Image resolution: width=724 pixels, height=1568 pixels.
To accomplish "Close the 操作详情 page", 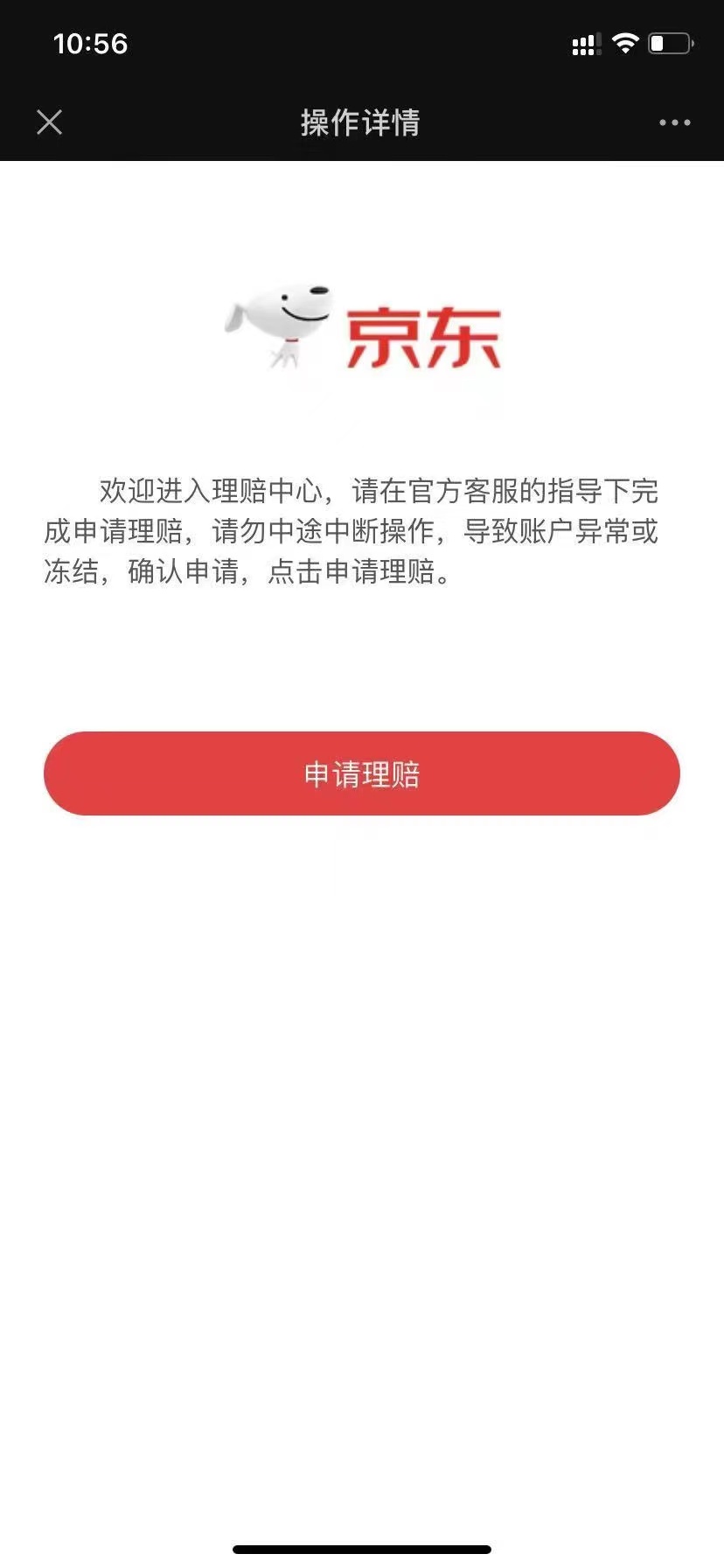I will coord(50,122).
